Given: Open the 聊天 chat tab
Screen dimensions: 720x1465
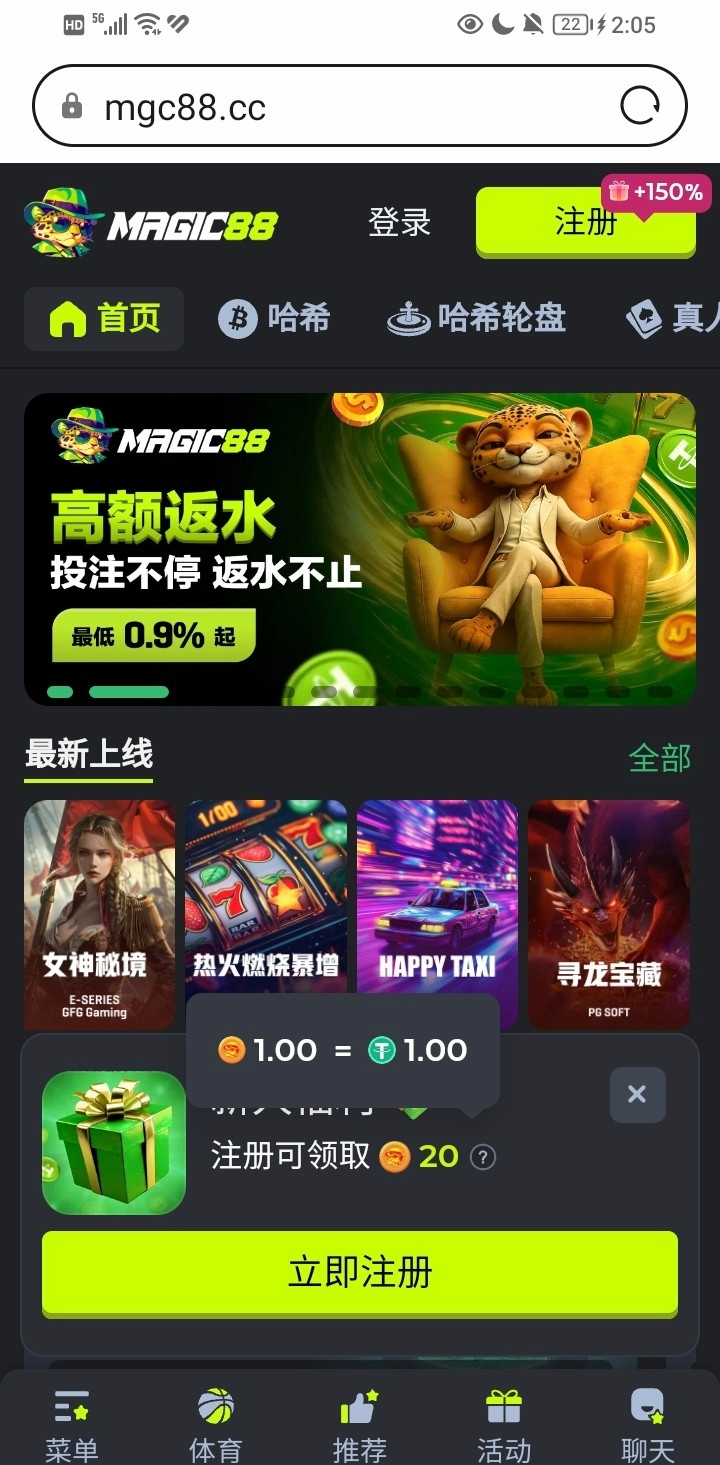Looking at the screenshot, I should (647, 1424).
